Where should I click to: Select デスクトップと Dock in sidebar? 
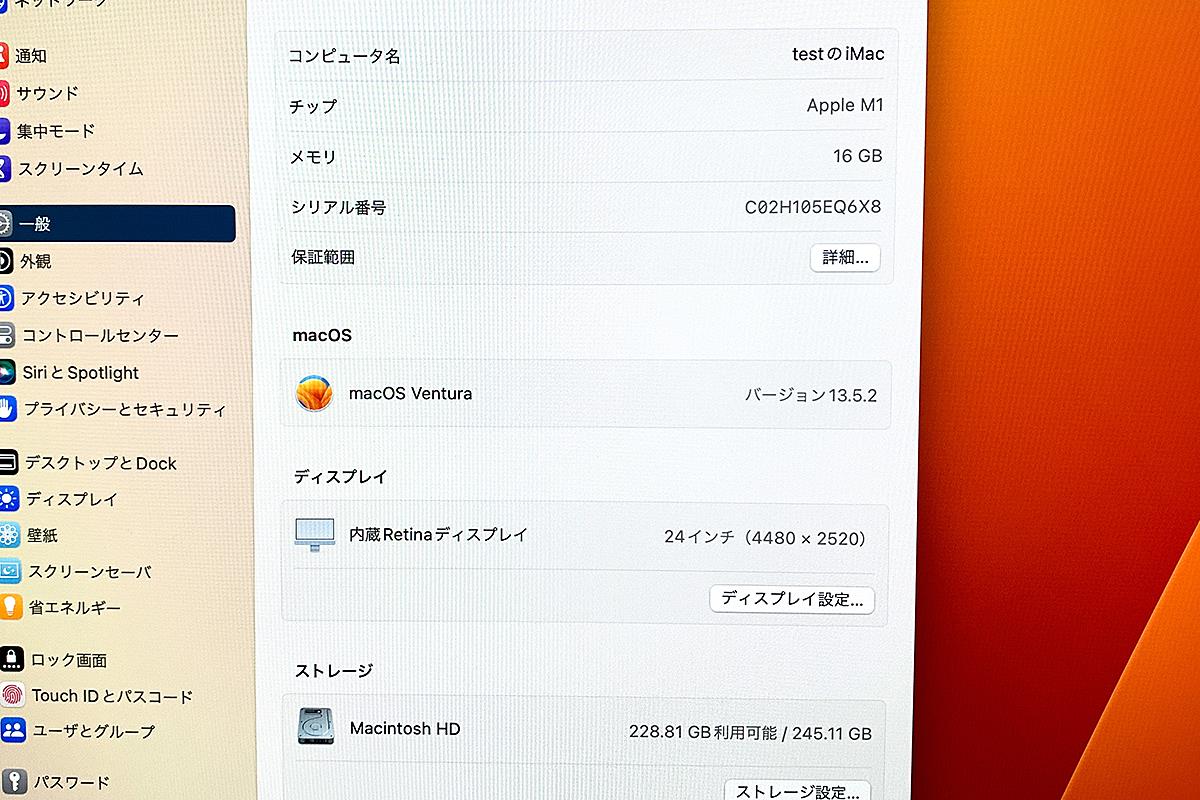tap(100, 463)
